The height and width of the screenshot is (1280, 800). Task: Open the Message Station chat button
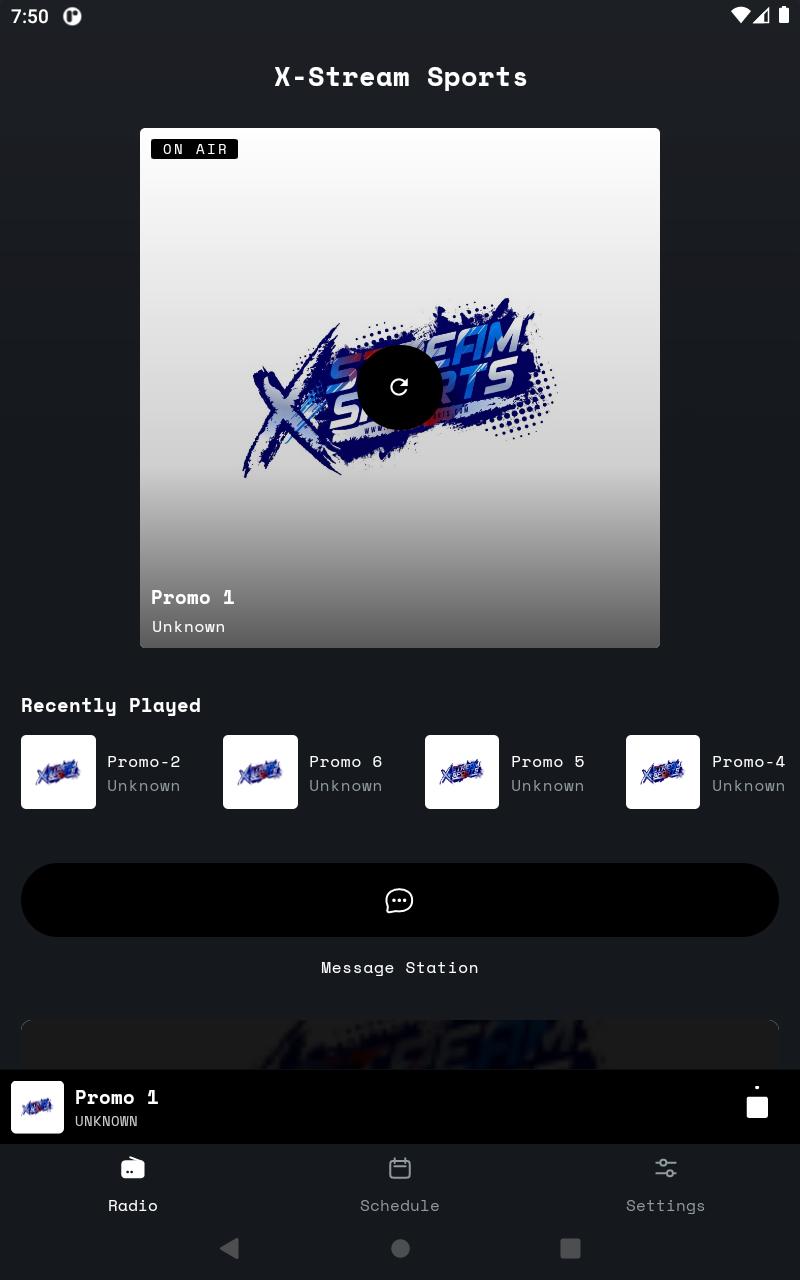[x=400, y=900]
